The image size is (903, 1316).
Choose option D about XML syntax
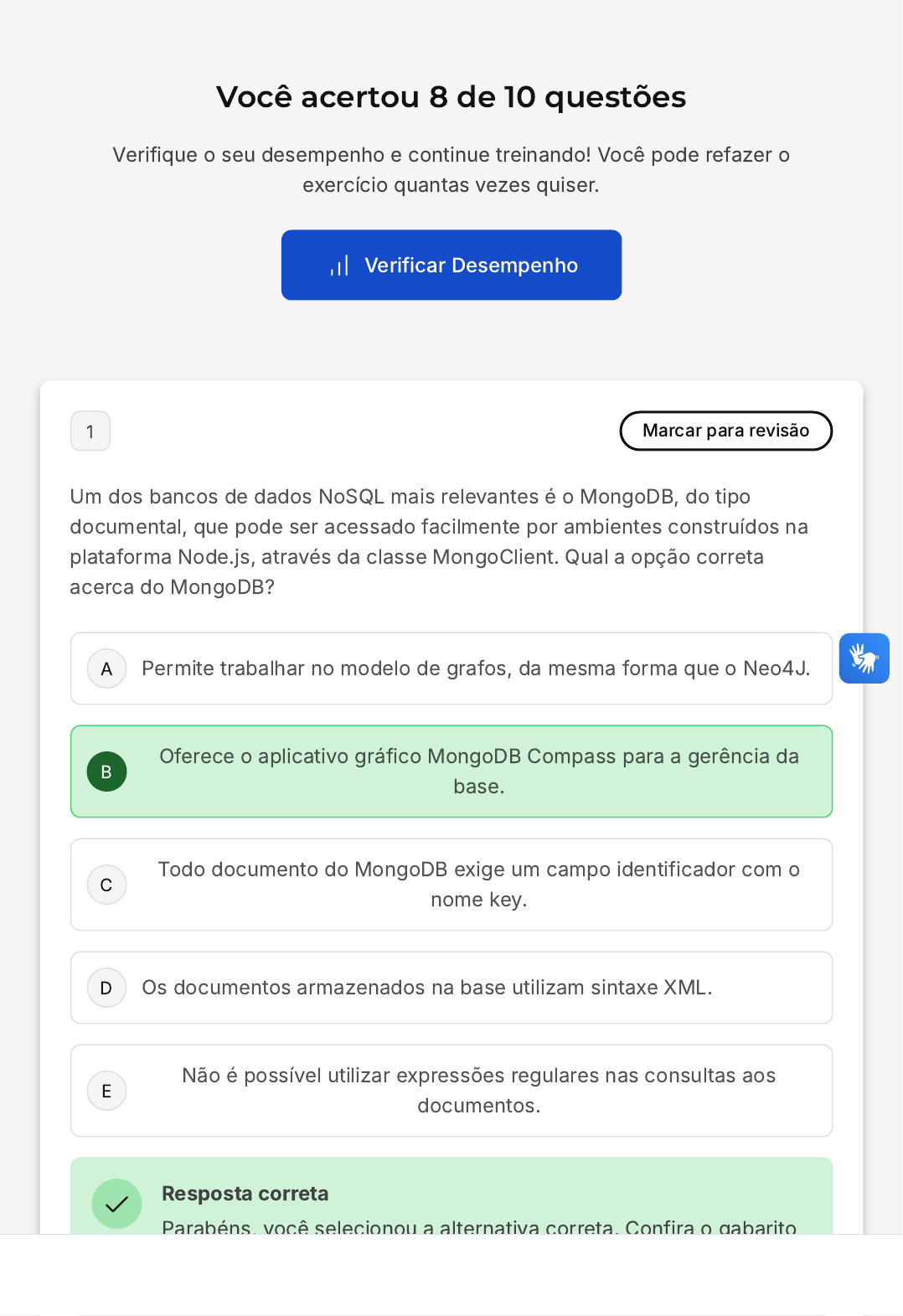[x=451, y=988]
